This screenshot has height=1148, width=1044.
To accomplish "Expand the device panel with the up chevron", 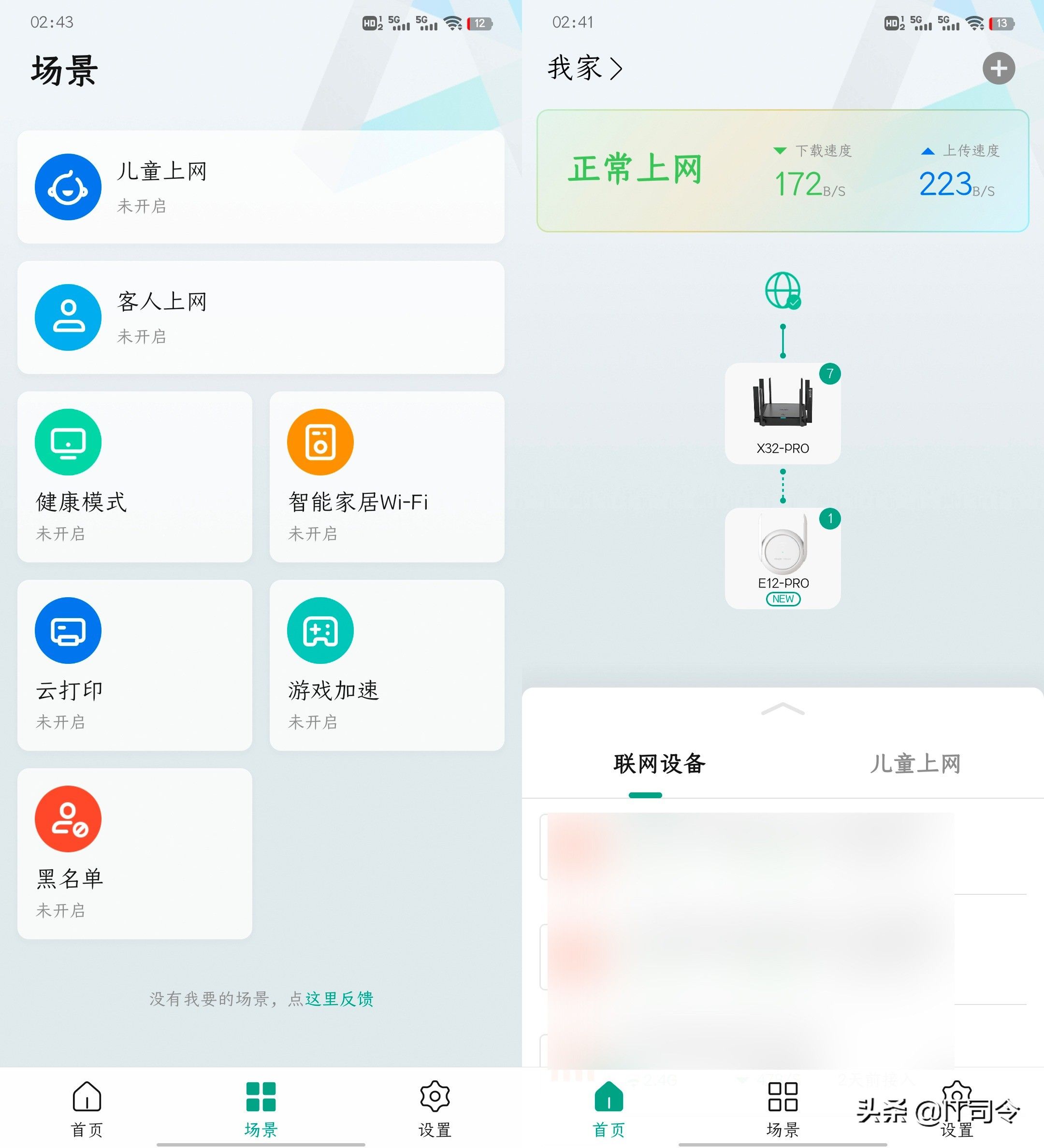I will coord(783,709).
